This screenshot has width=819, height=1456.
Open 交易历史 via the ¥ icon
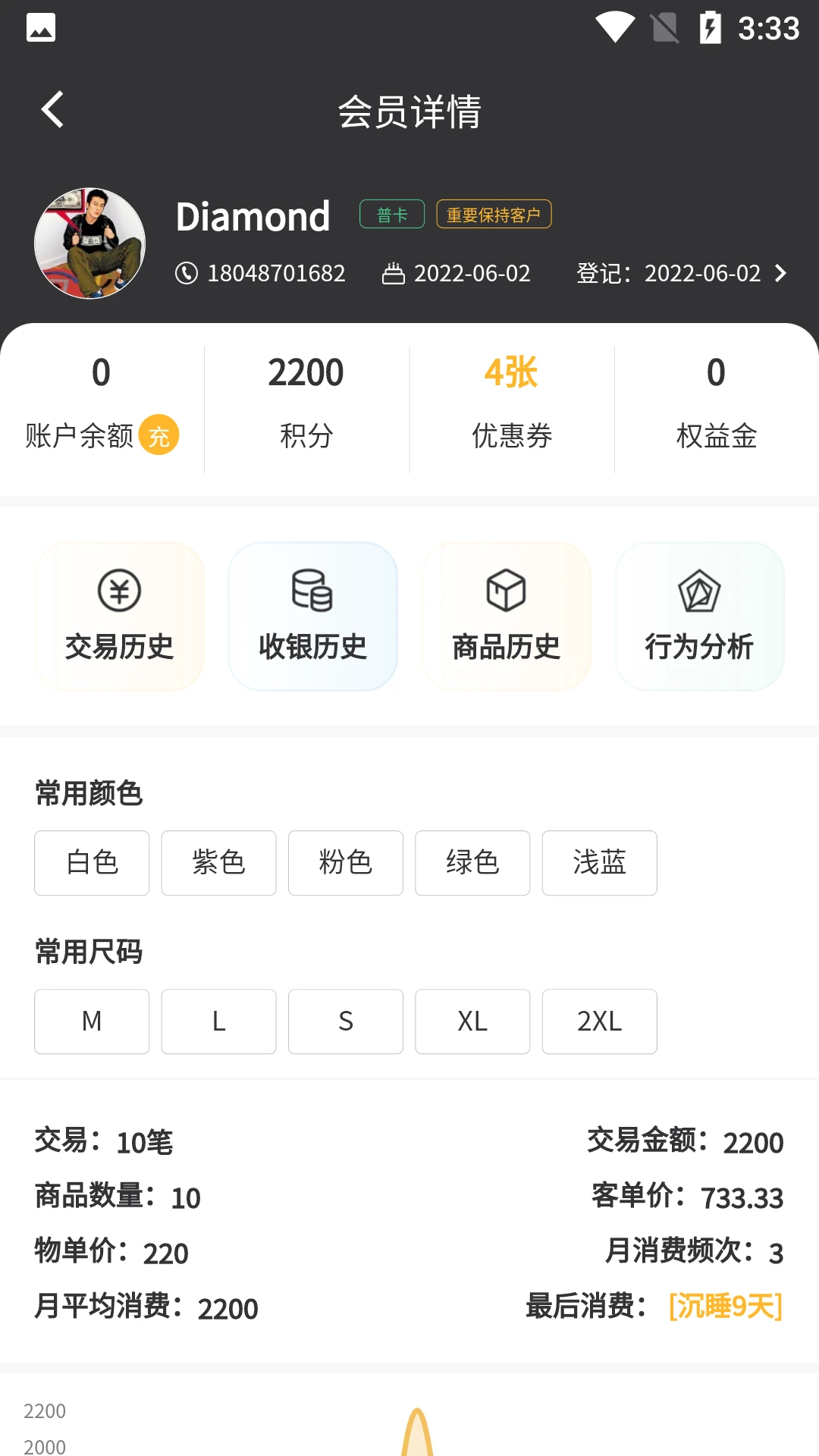click(118, 617)
